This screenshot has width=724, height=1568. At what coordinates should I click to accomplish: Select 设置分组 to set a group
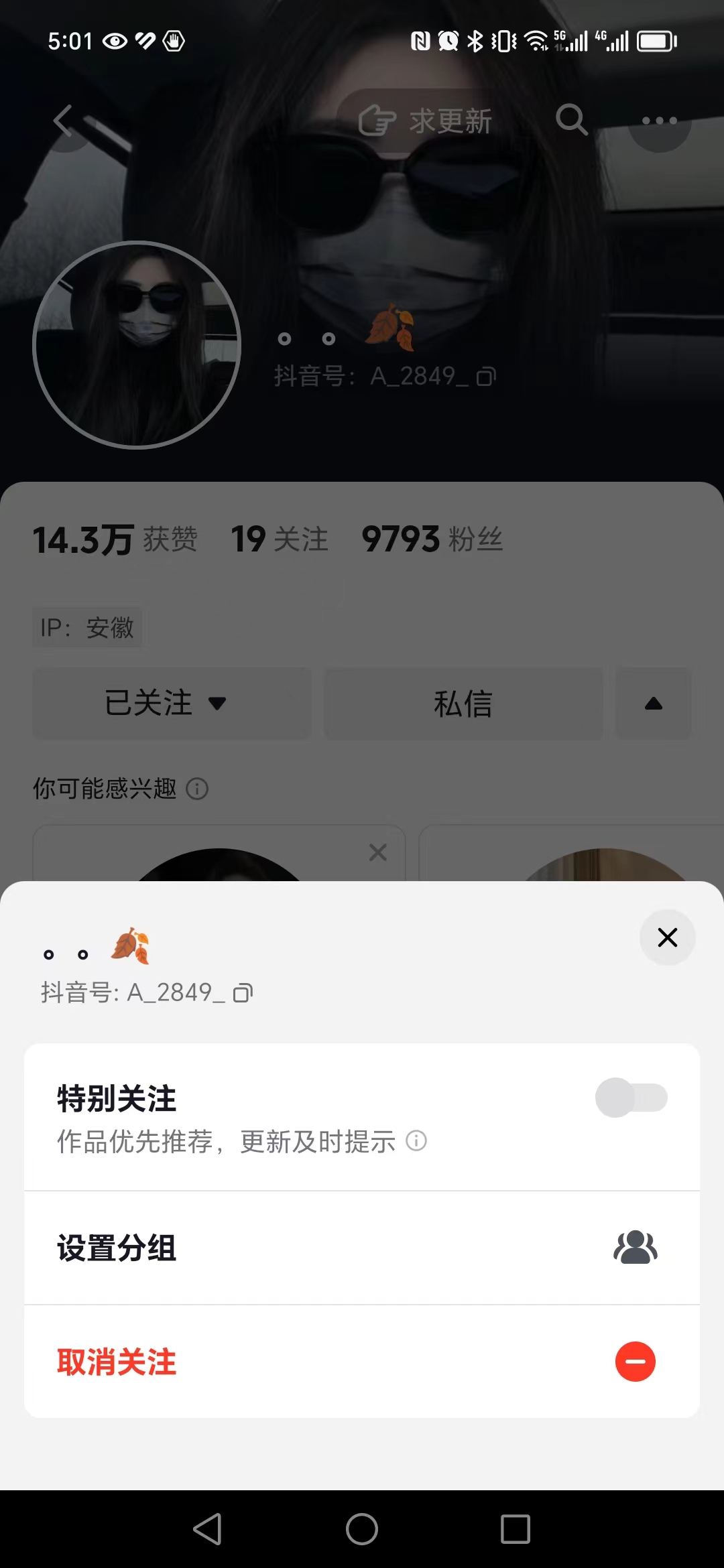[117, 1246]
